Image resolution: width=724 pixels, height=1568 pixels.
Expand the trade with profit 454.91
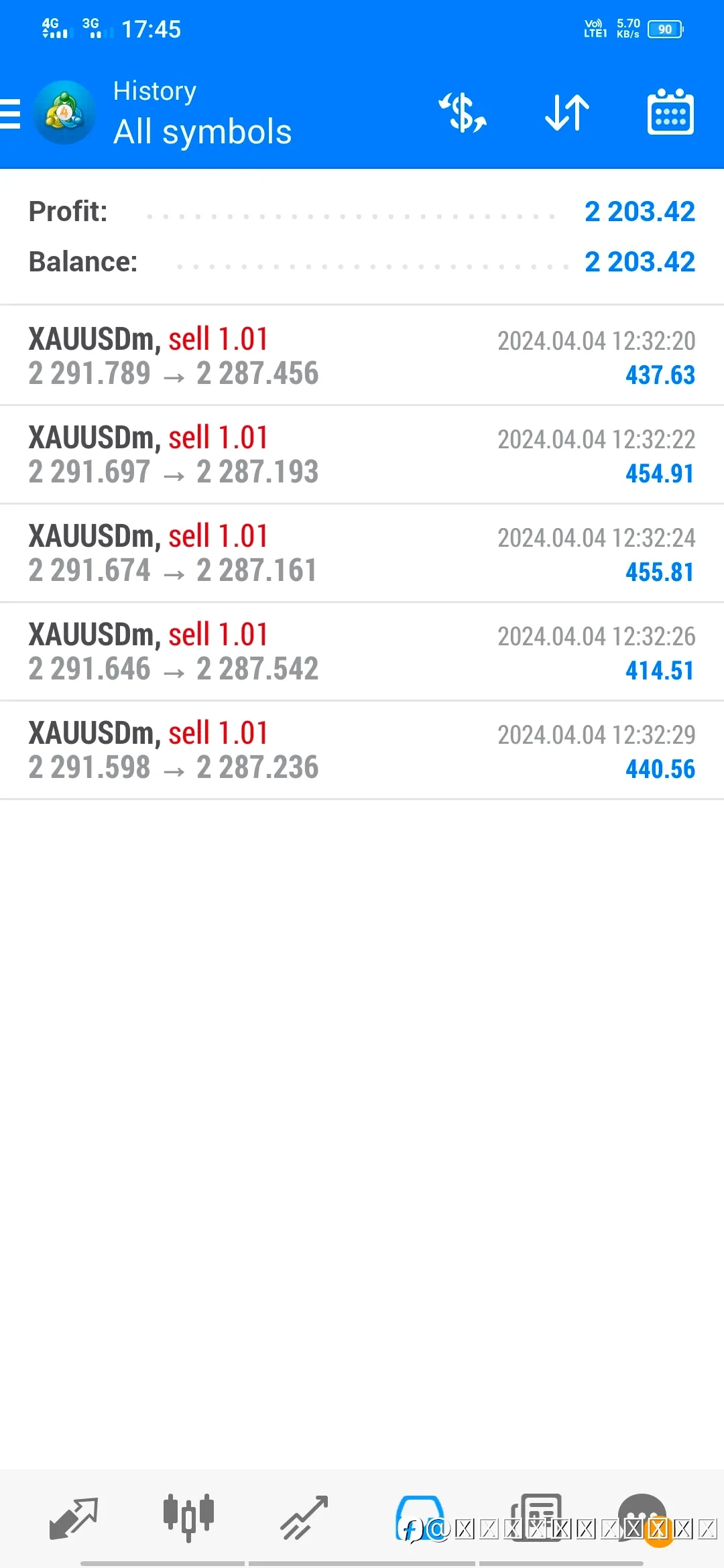[x=362, y=454]
